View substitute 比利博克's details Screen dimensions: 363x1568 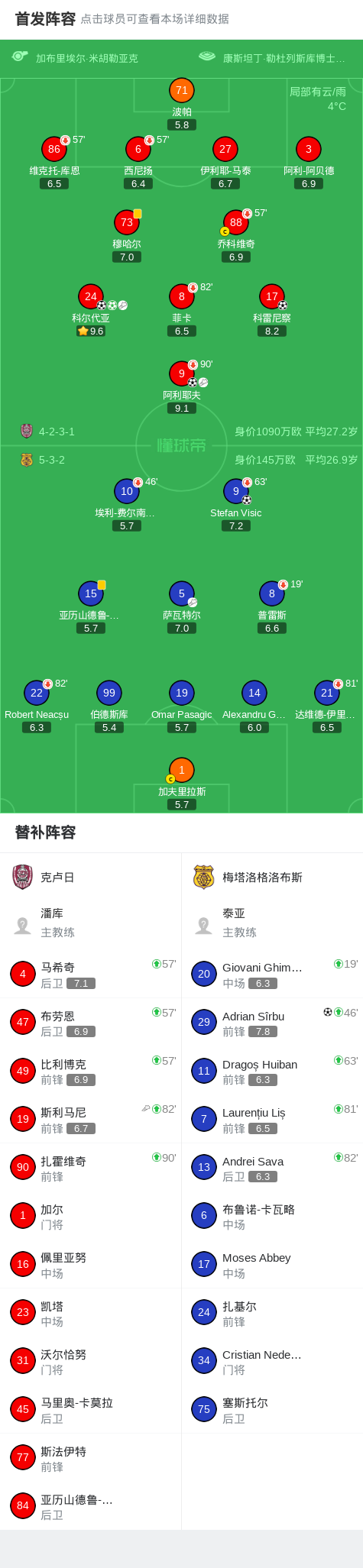(x=91, y=1071)
